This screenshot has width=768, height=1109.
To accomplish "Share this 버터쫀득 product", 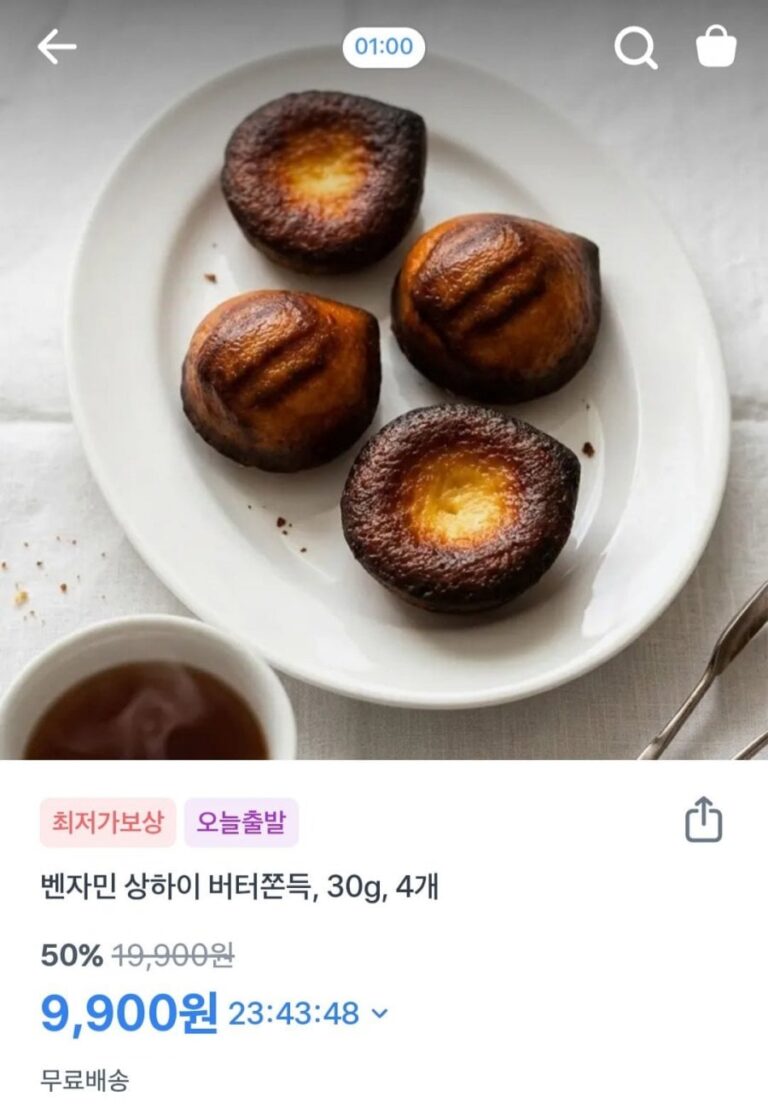I will pyautogui.click(x=703, y=821).
